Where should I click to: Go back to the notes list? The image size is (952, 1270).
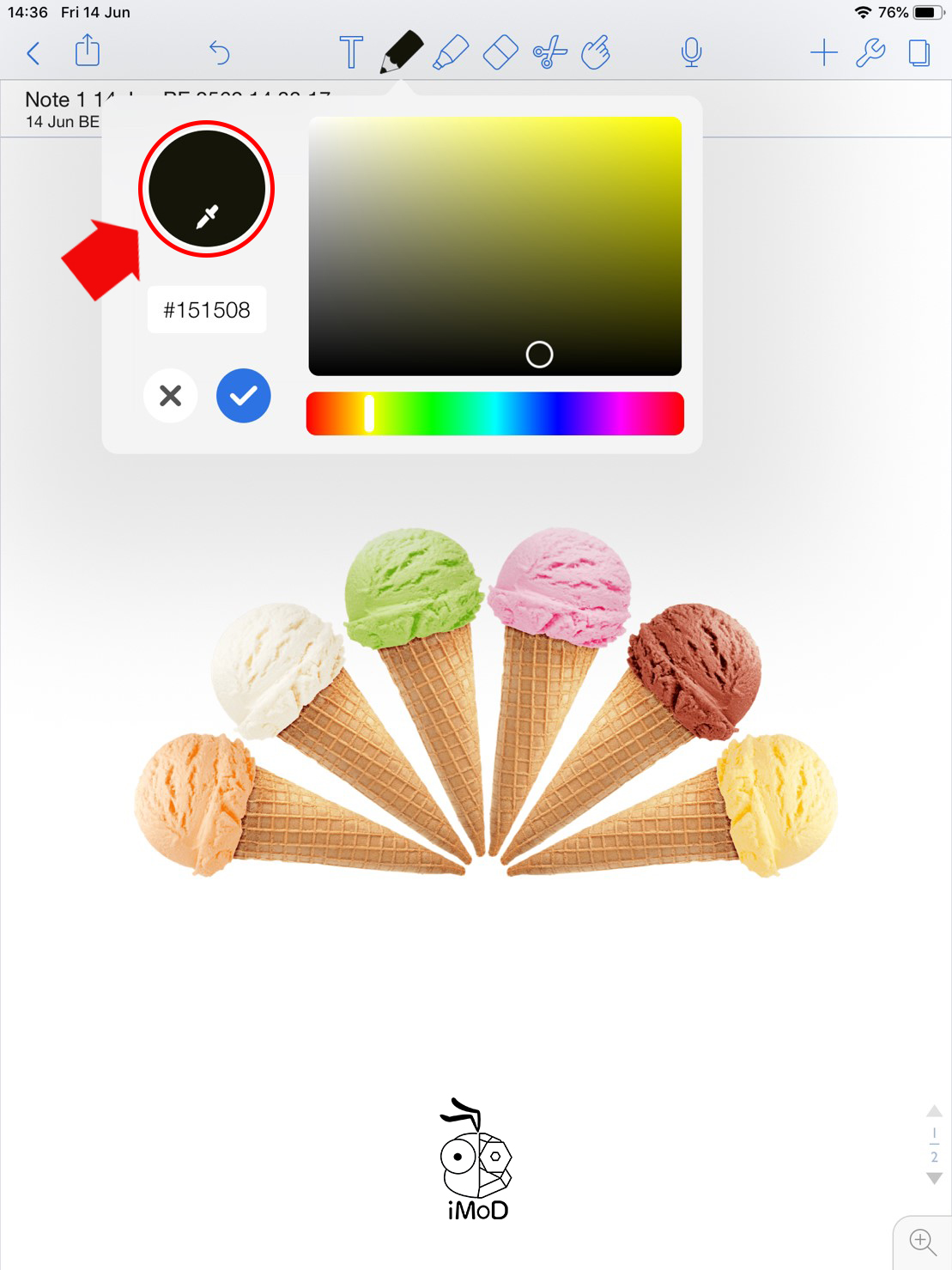(x=33, y=53)
